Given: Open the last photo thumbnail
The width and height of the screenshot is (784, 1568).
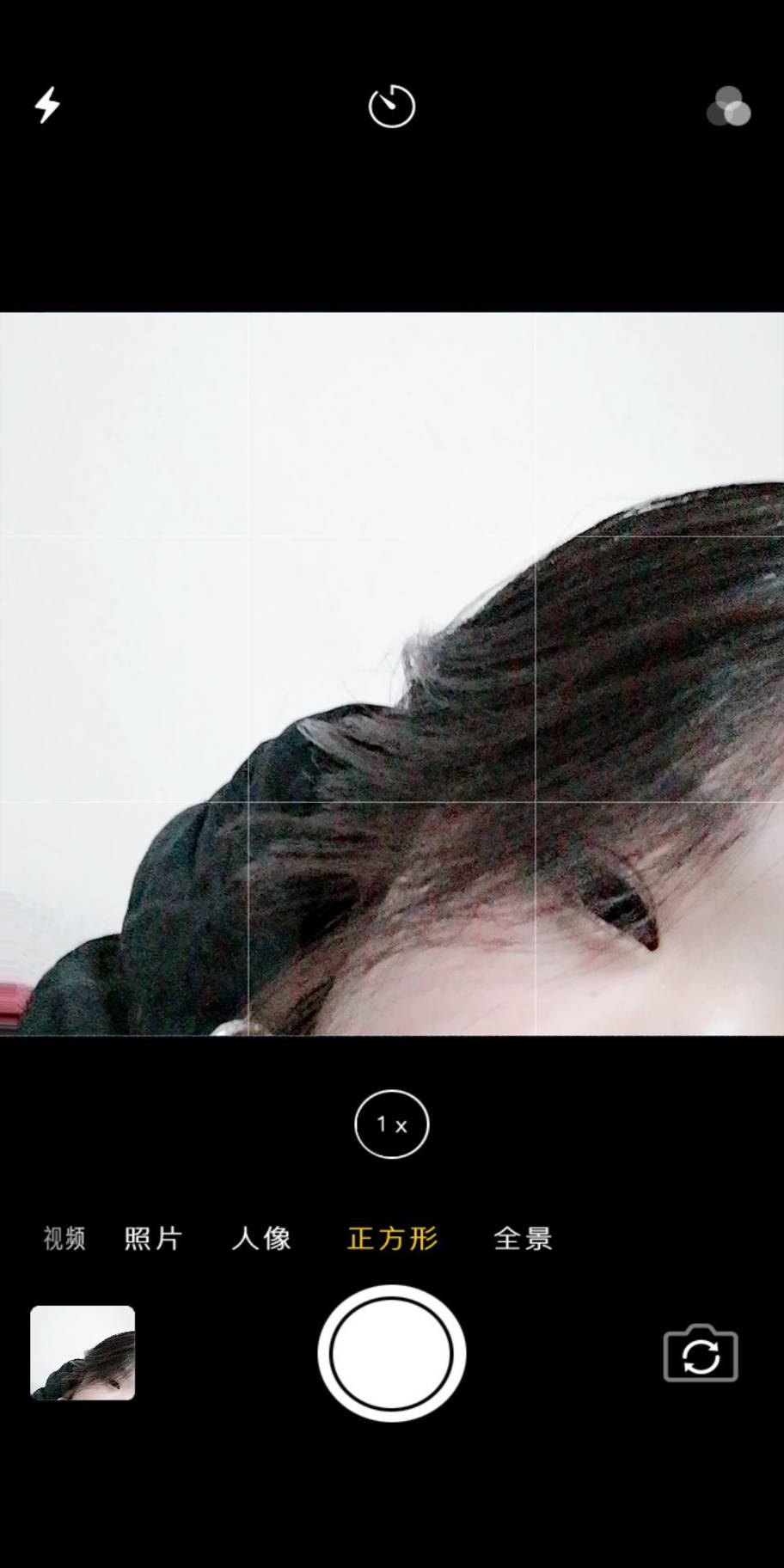Looking at the screenshot, I should tap(83, 1353).
